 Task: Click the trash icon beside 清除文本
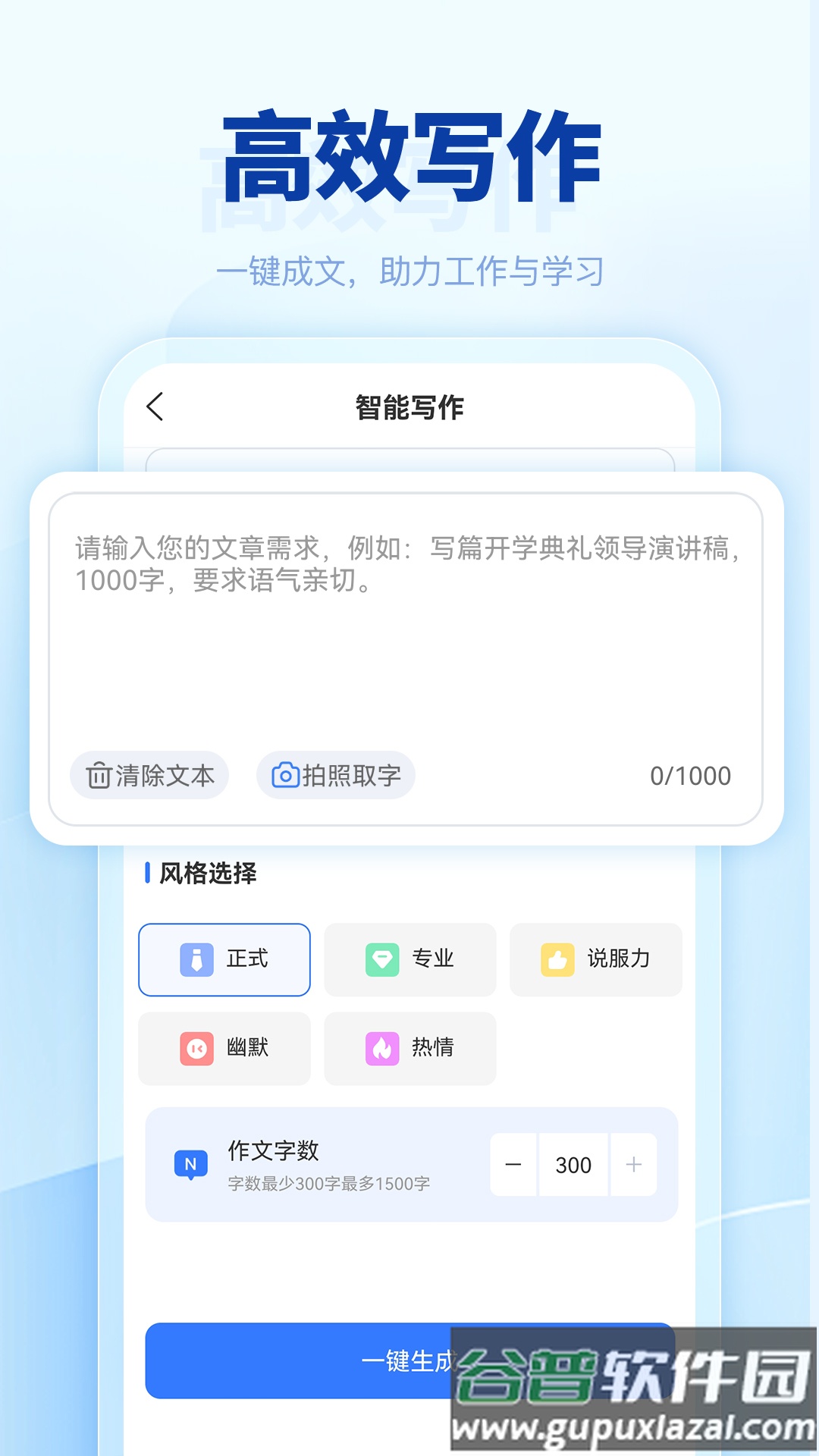click(x=96, y=775)
